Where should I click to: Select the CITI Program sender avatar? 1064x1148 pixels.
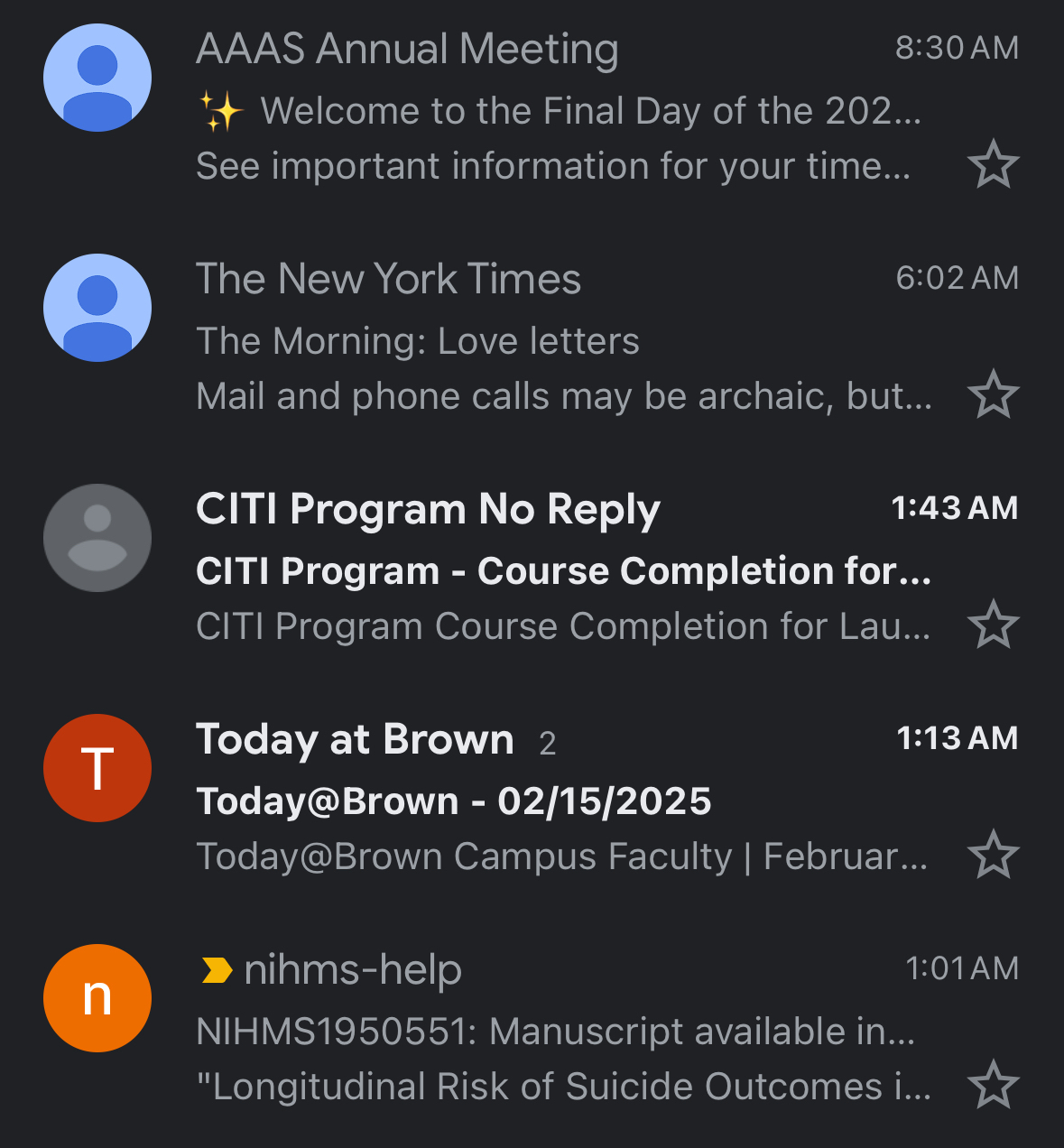tap(97, 538)
